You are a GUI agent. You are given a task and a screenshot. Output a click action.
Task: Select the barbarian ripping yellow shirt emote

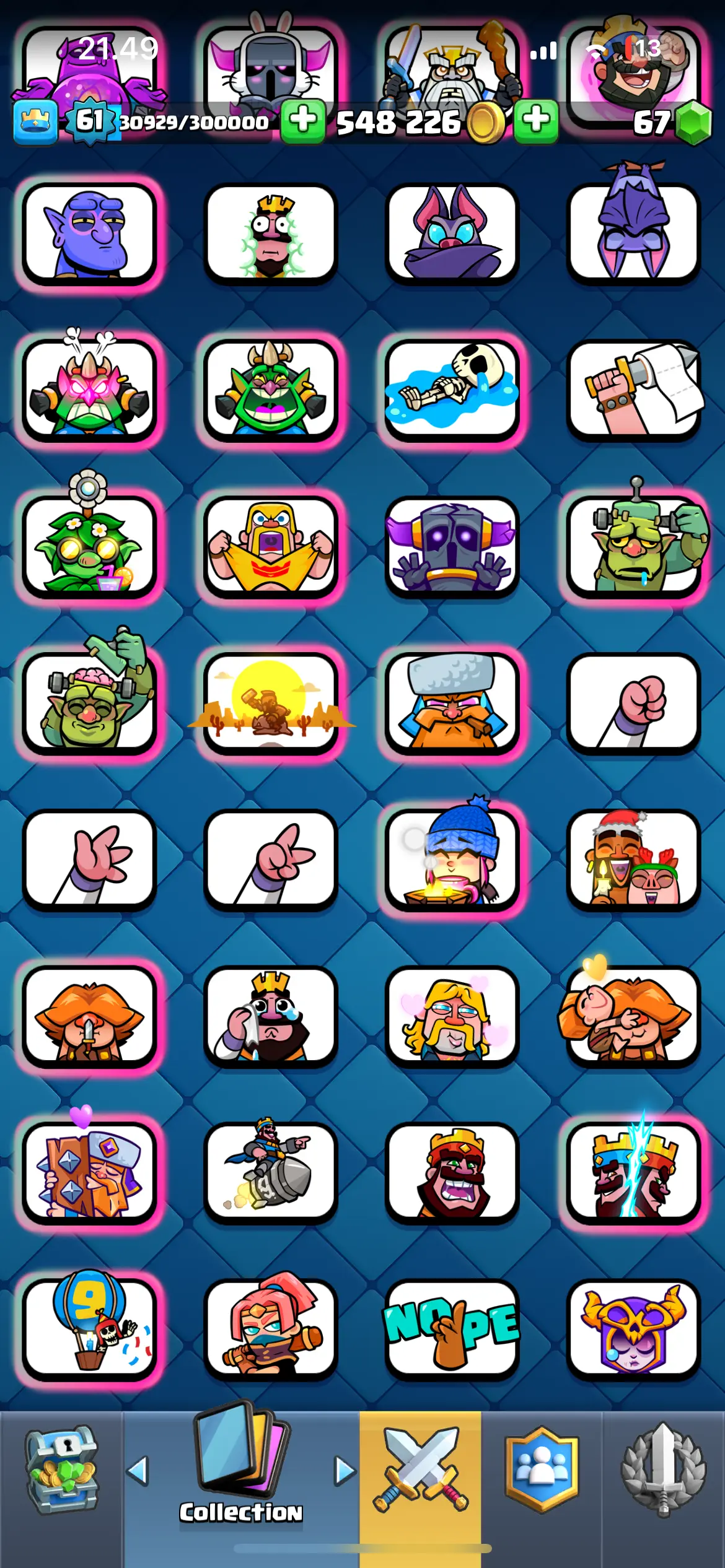tap(270, 545)
